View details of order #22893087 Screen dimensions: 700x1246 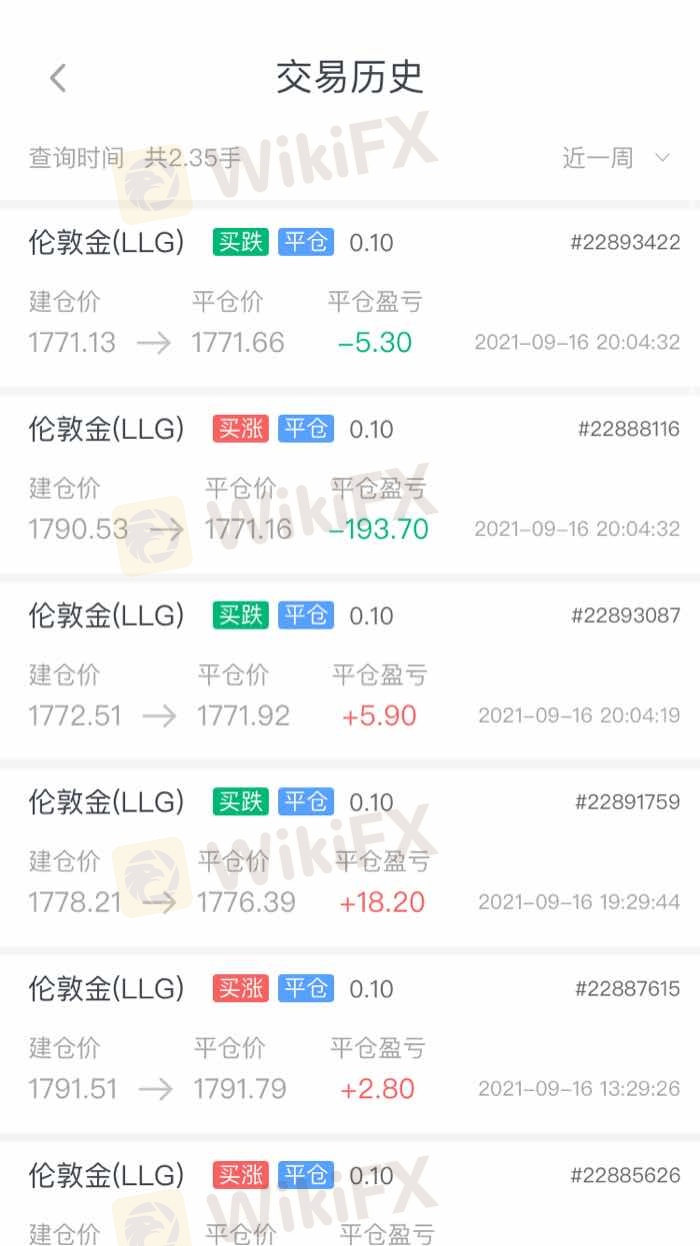(350, 670)
